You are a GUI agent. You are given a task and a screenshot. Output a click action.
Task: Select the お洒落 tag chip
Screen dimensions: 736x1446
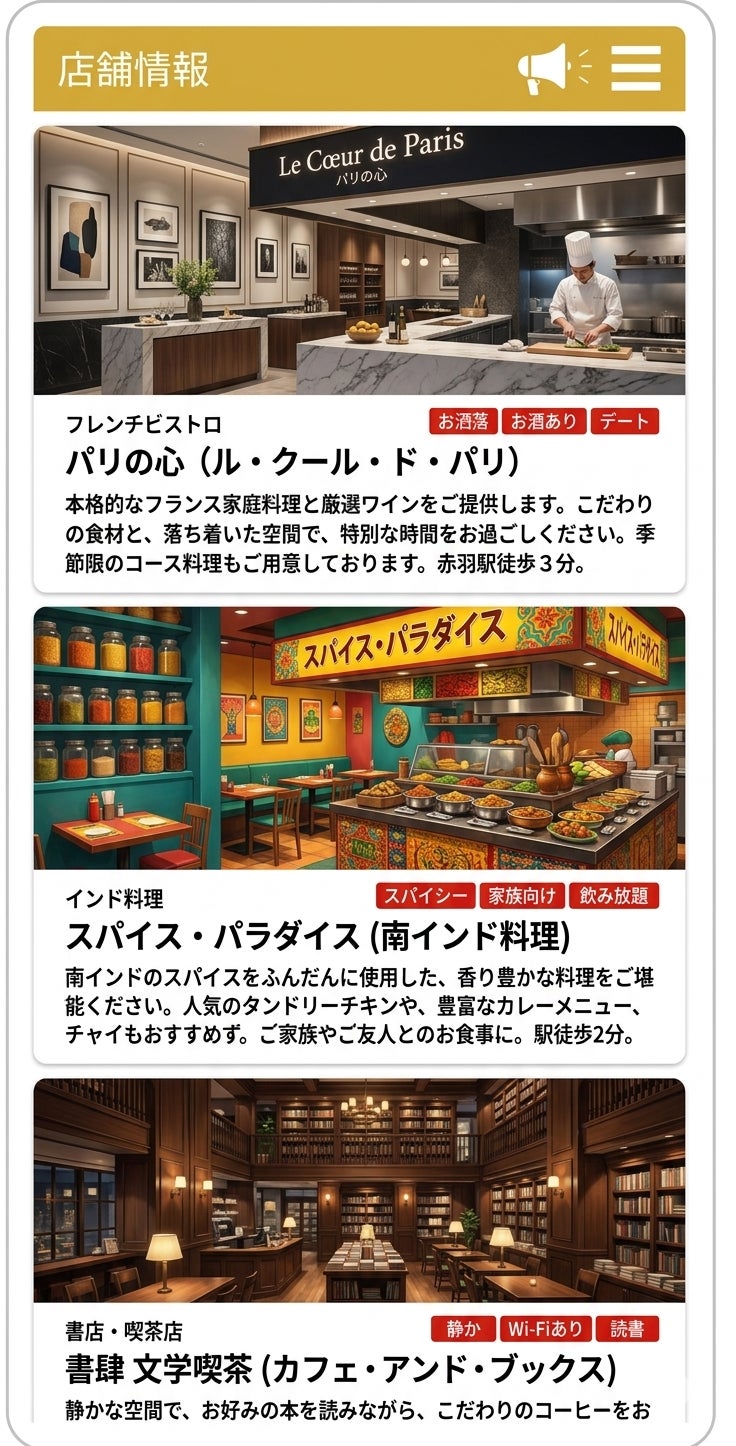point(464,421)
